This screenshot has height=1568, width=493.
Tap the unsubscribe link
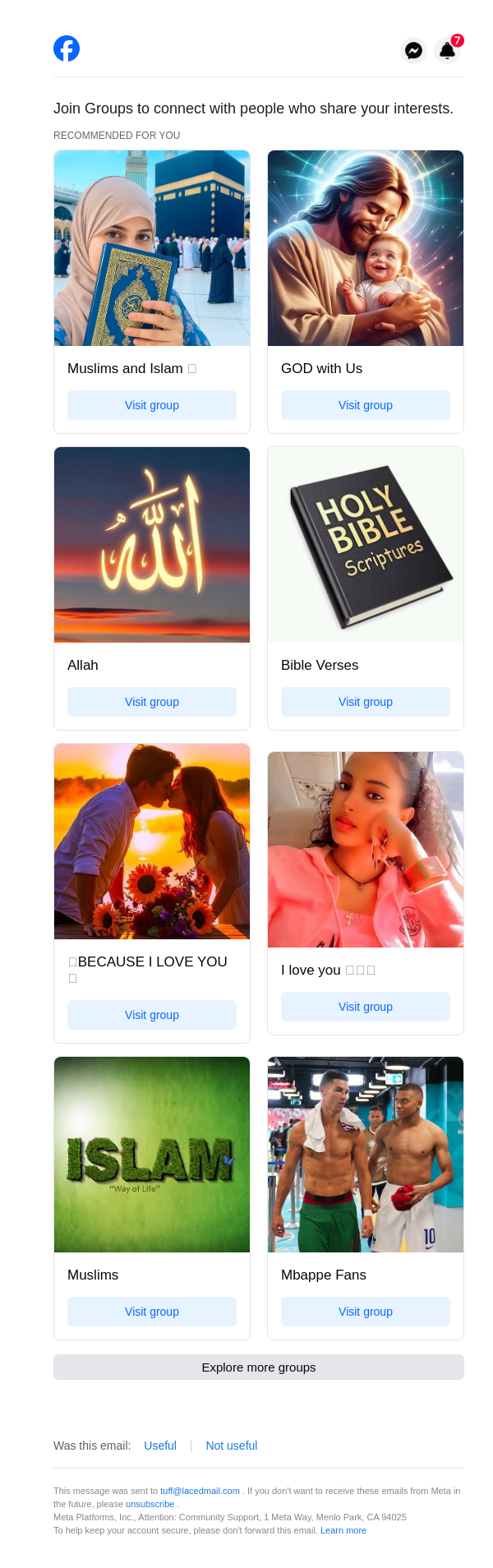coord(150,1504)
